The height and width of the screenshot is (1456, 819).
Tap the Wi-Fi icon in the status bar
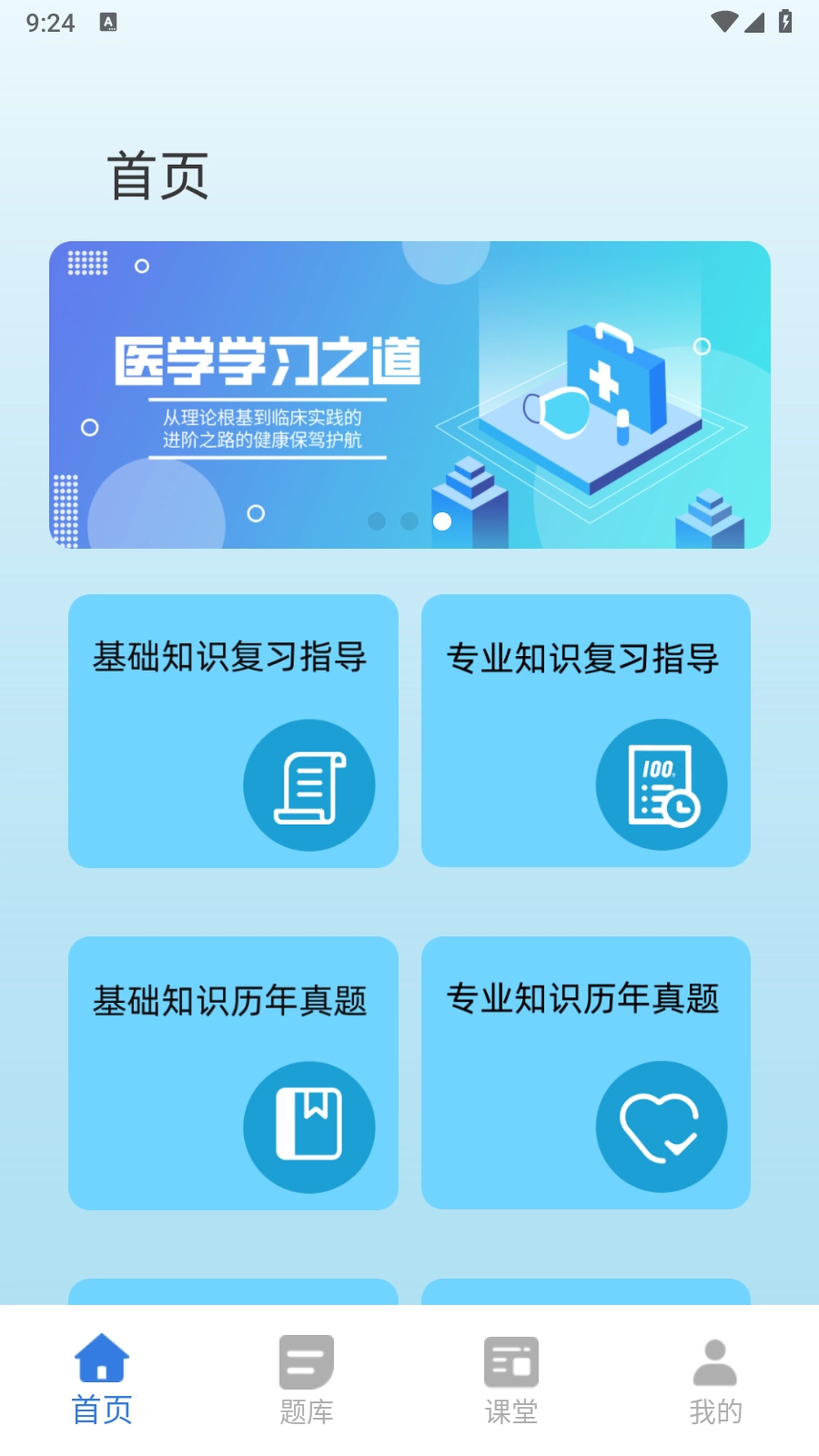723,22
